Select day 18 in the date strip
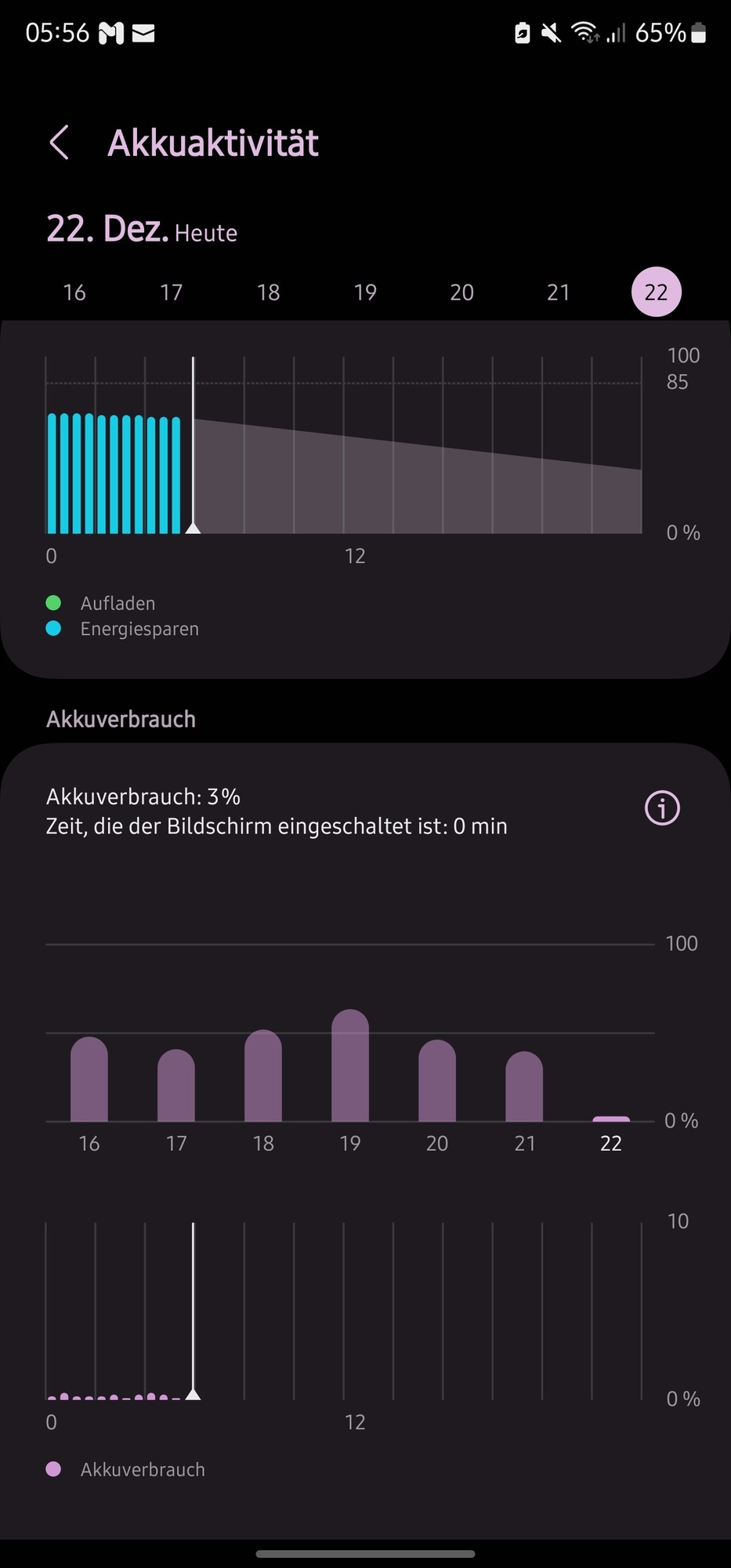 [x=268, y=292]
